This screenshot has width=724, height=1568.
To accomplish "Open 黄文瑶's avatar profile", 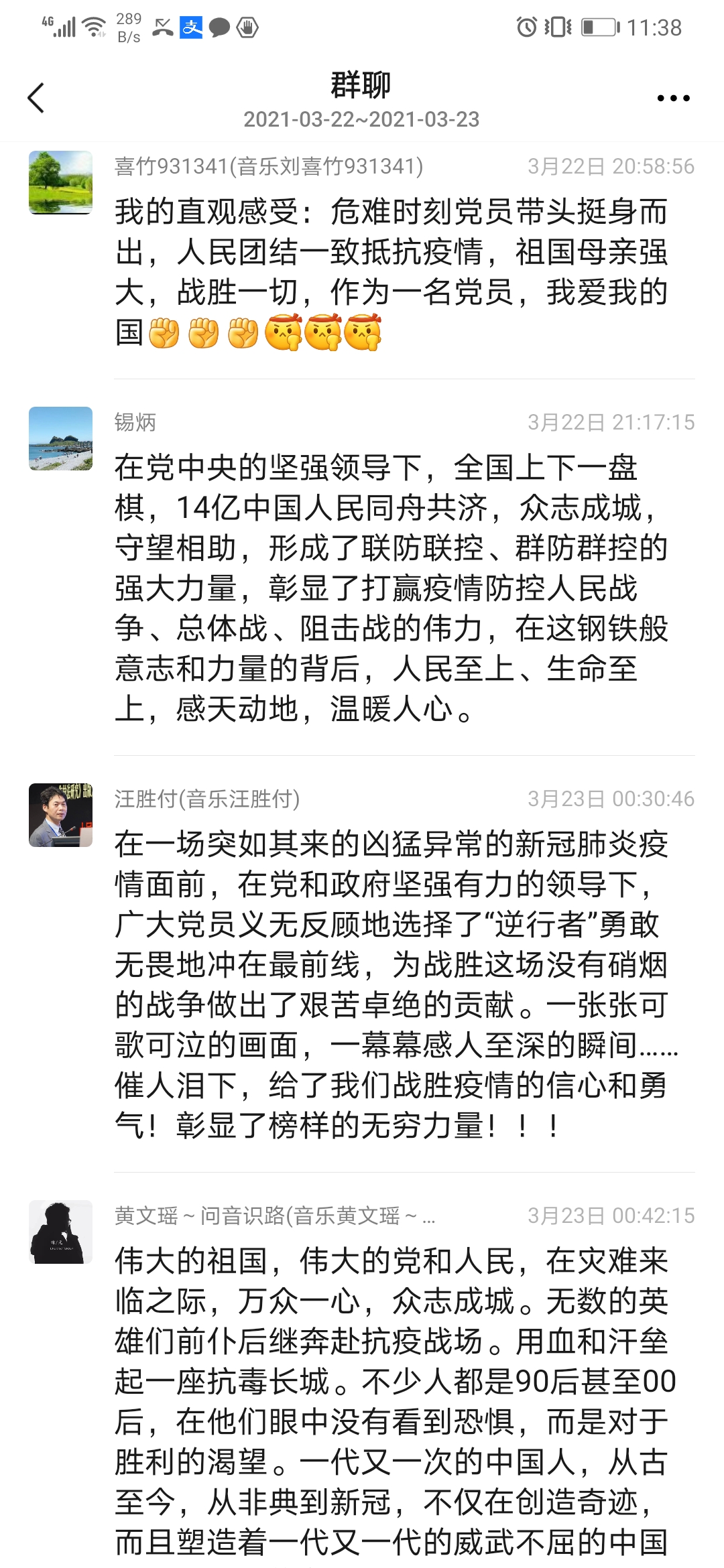I will (x=60, y=1232).
